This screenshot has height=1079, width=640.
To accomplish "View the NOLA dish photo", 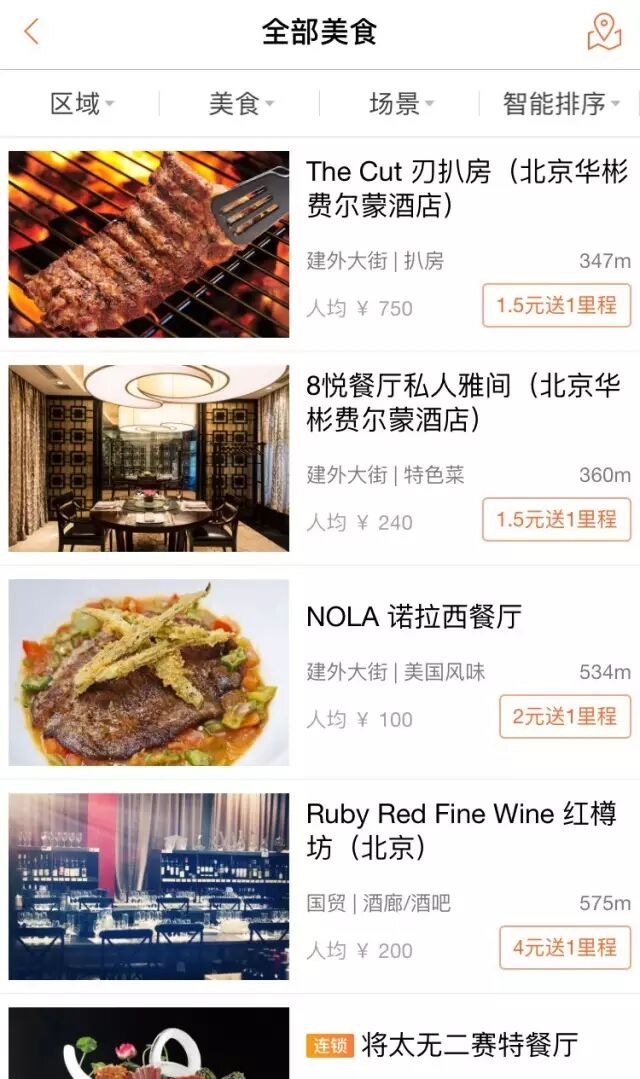I will click(149, 673).
